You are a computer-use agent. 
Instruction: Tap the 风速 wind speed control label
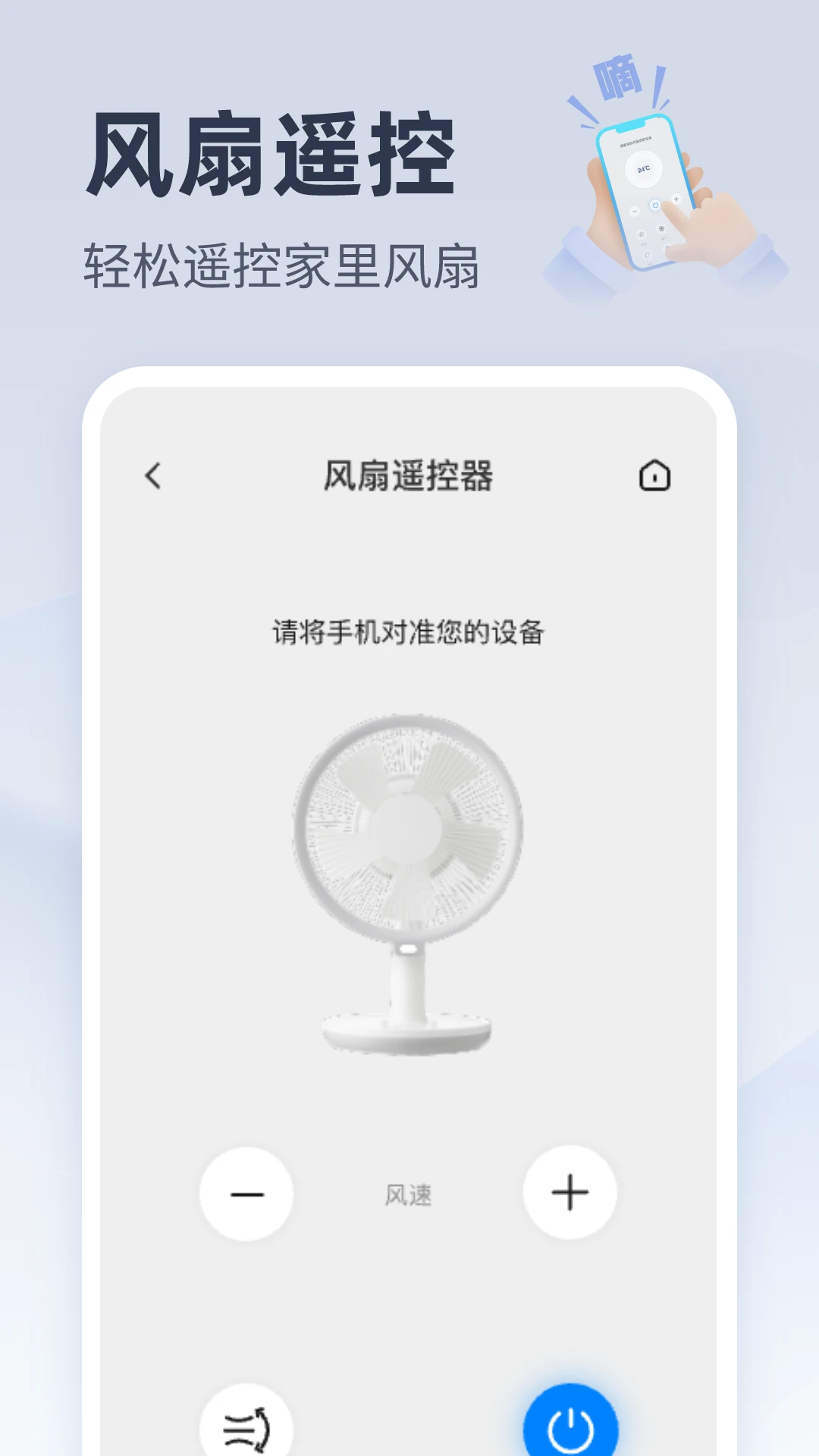[409, 1193]
